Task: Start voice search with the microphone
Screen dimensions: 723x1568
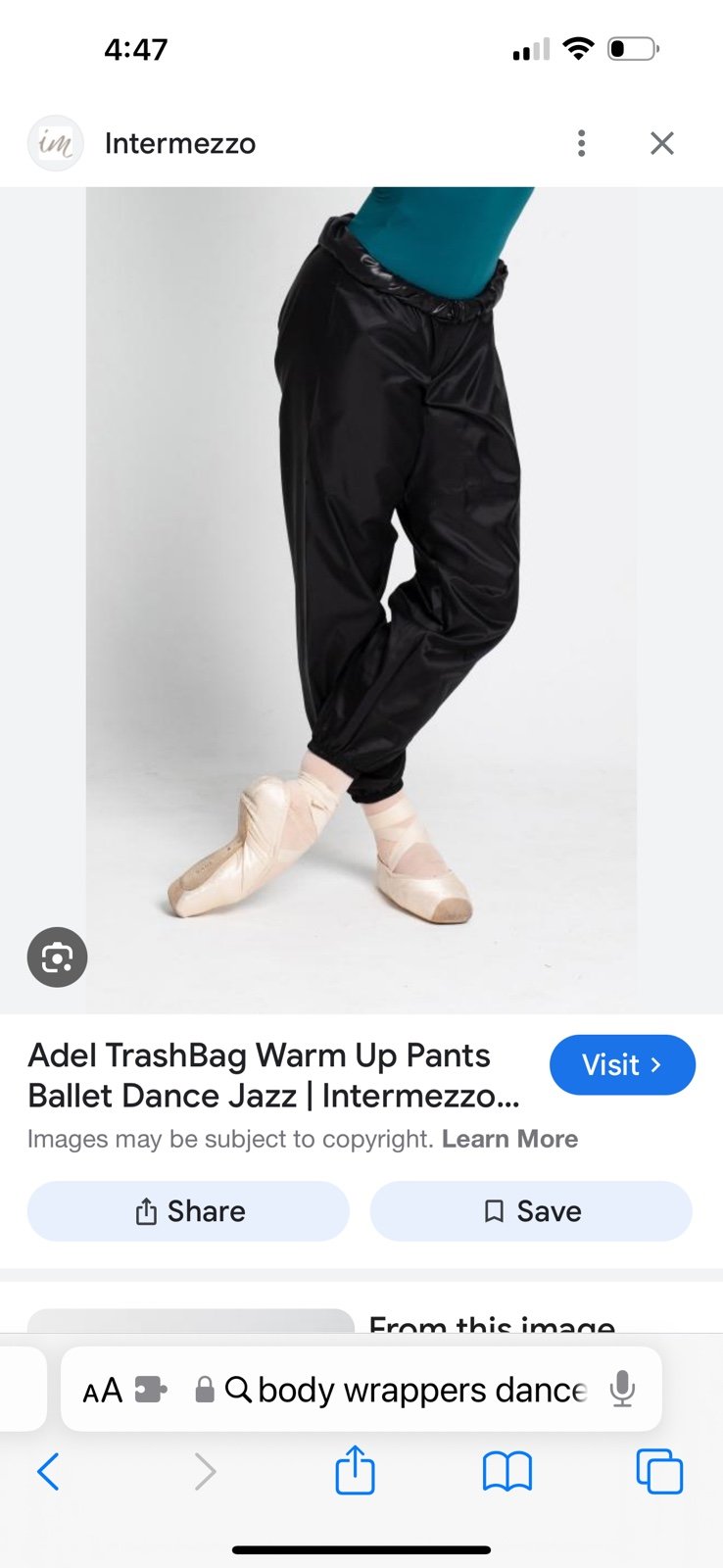Action: (622, 1390)
